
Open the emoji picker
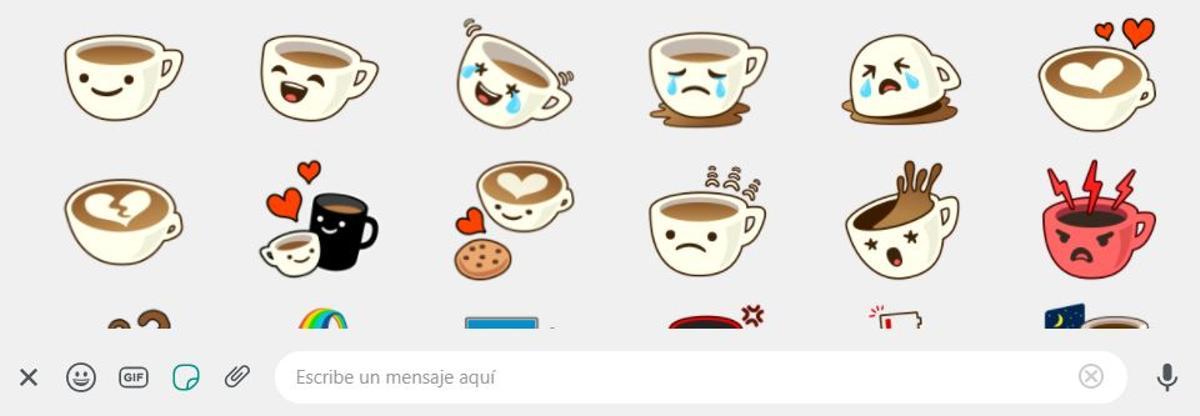81,377
